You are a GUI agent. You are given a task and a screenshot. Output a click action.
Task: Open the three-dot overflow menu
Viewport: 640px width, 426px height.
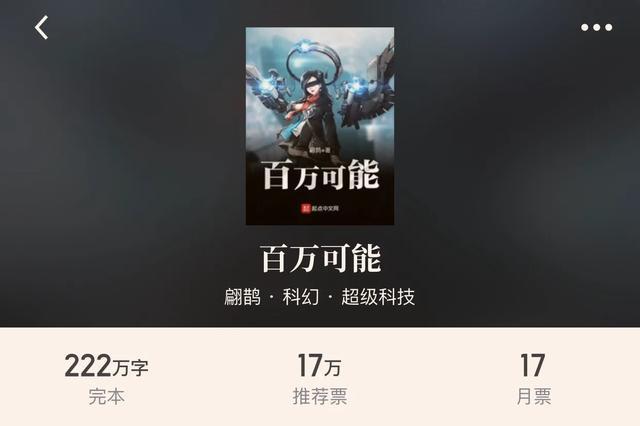[596, 28]
